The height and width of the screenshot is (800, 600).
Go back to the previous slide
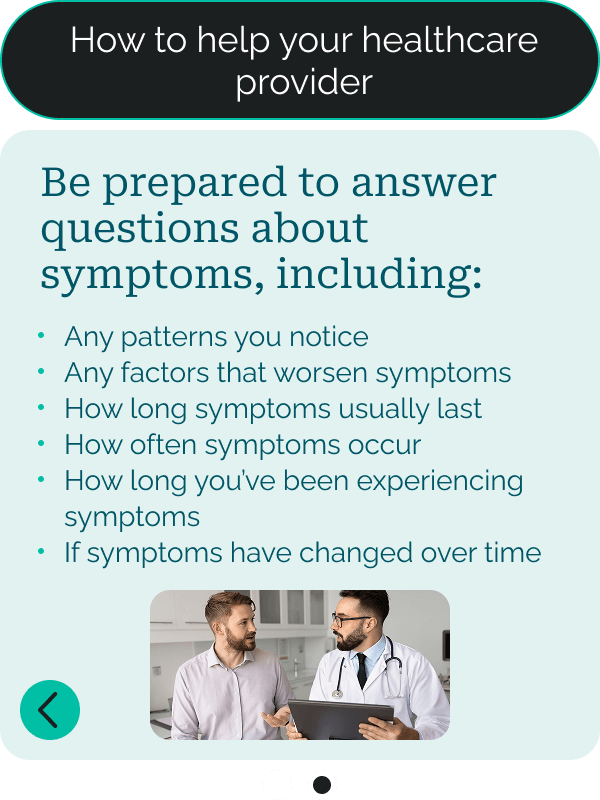click(50, 710)
